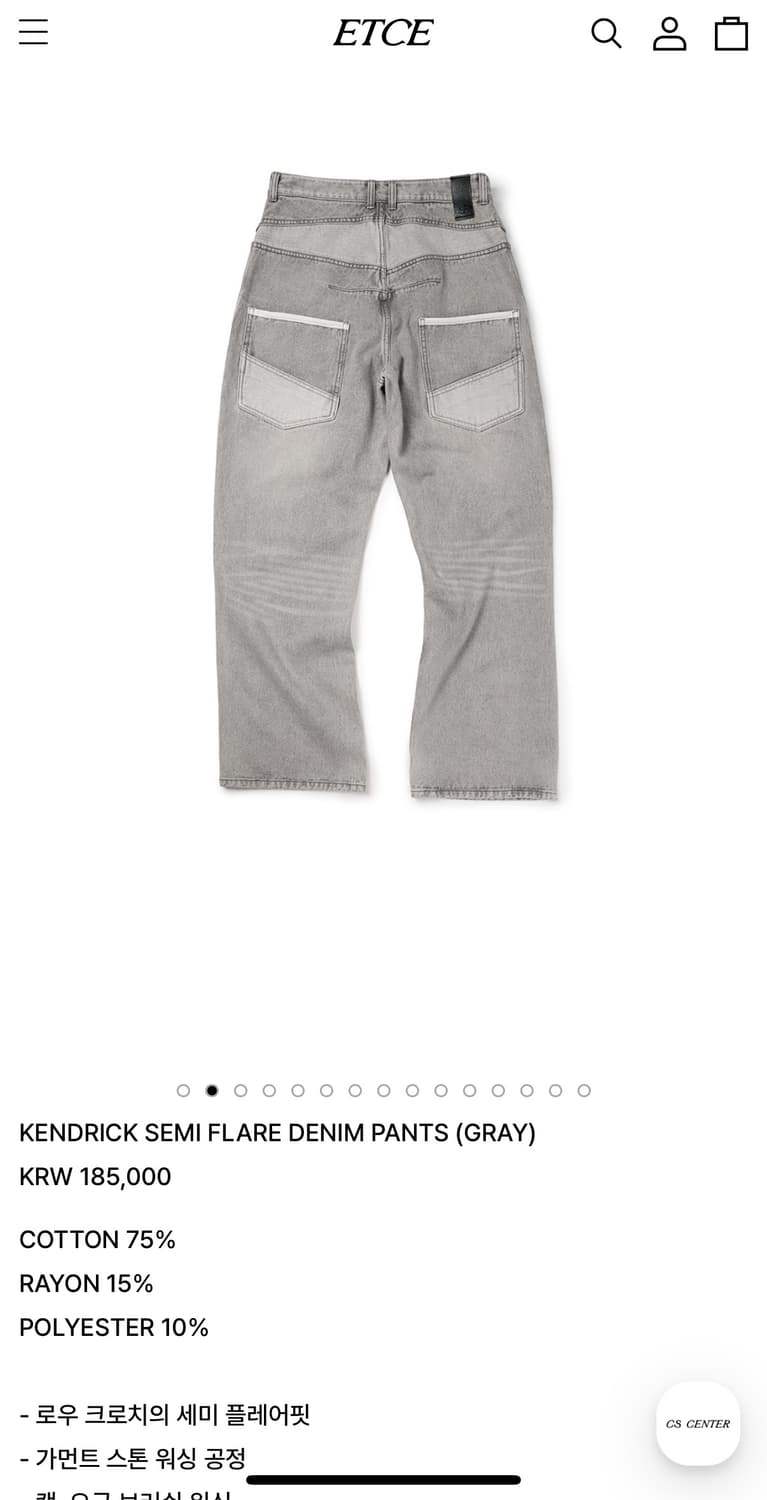Tap the jeans product photo
Screen dimensions: 767x1500
tap(383, 490)
